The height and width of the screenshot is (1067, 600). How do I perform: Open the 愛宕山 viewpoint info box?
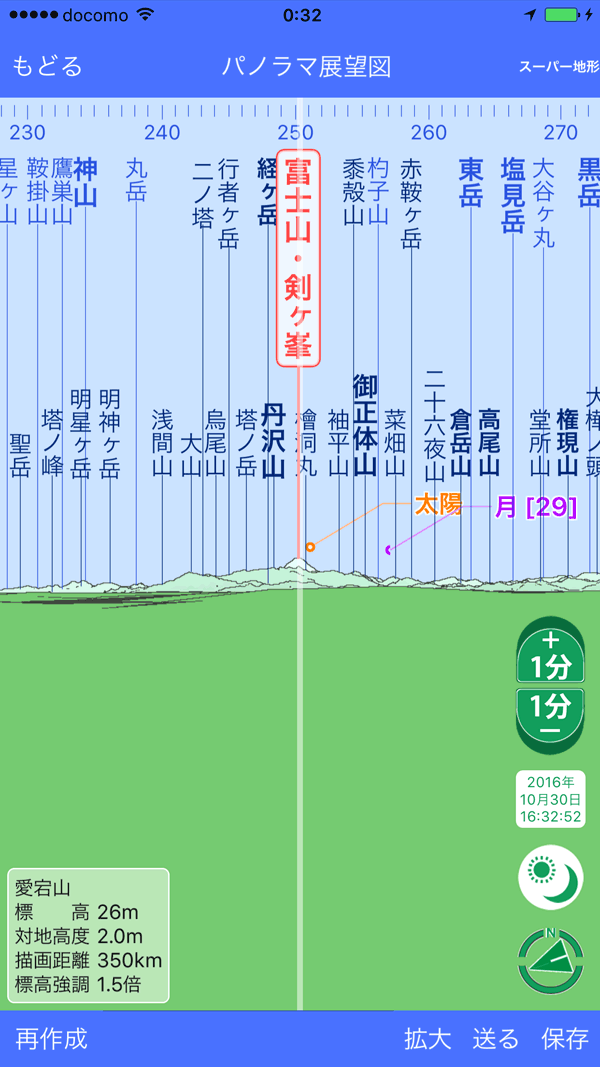[88, 935]
